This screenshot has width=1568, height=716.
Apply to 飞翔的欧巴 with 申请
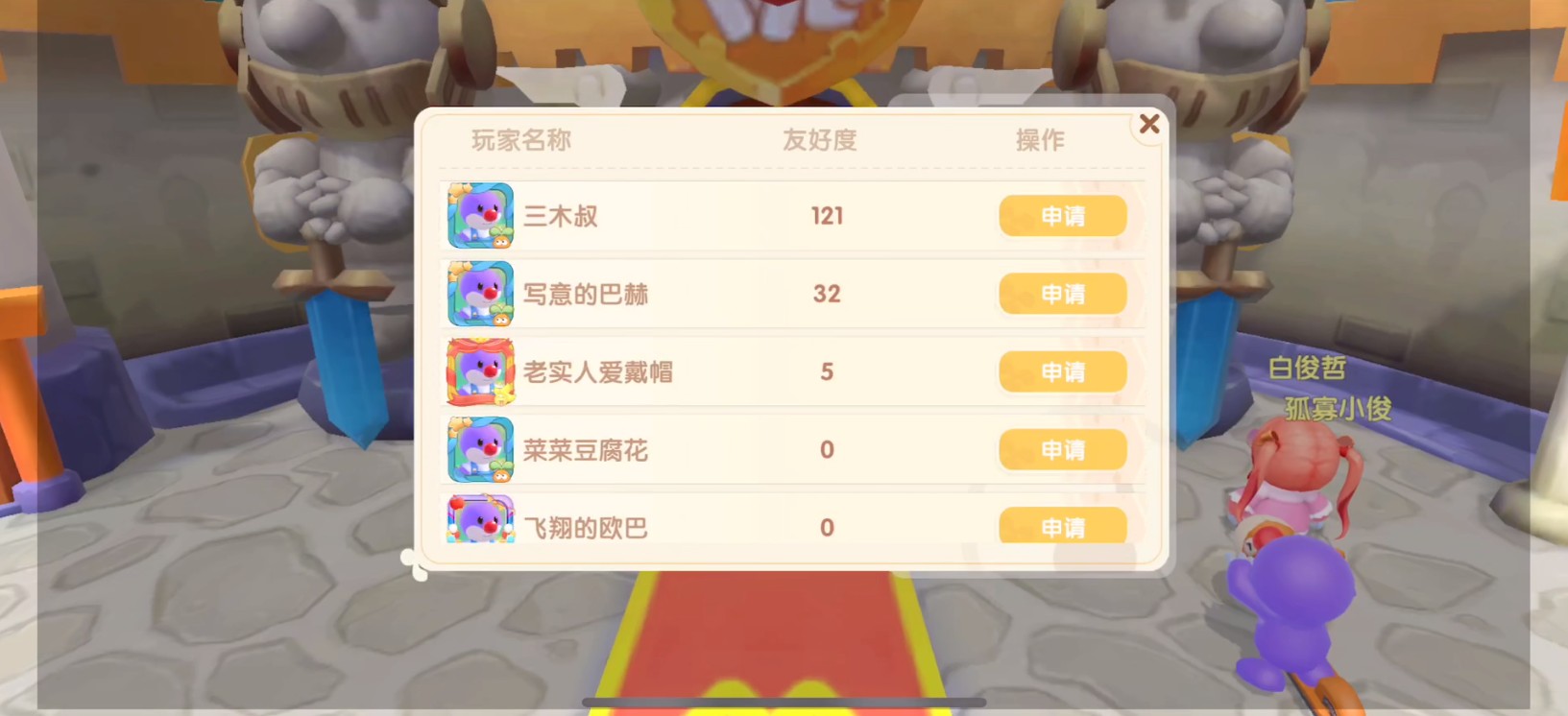(1062, 526)
